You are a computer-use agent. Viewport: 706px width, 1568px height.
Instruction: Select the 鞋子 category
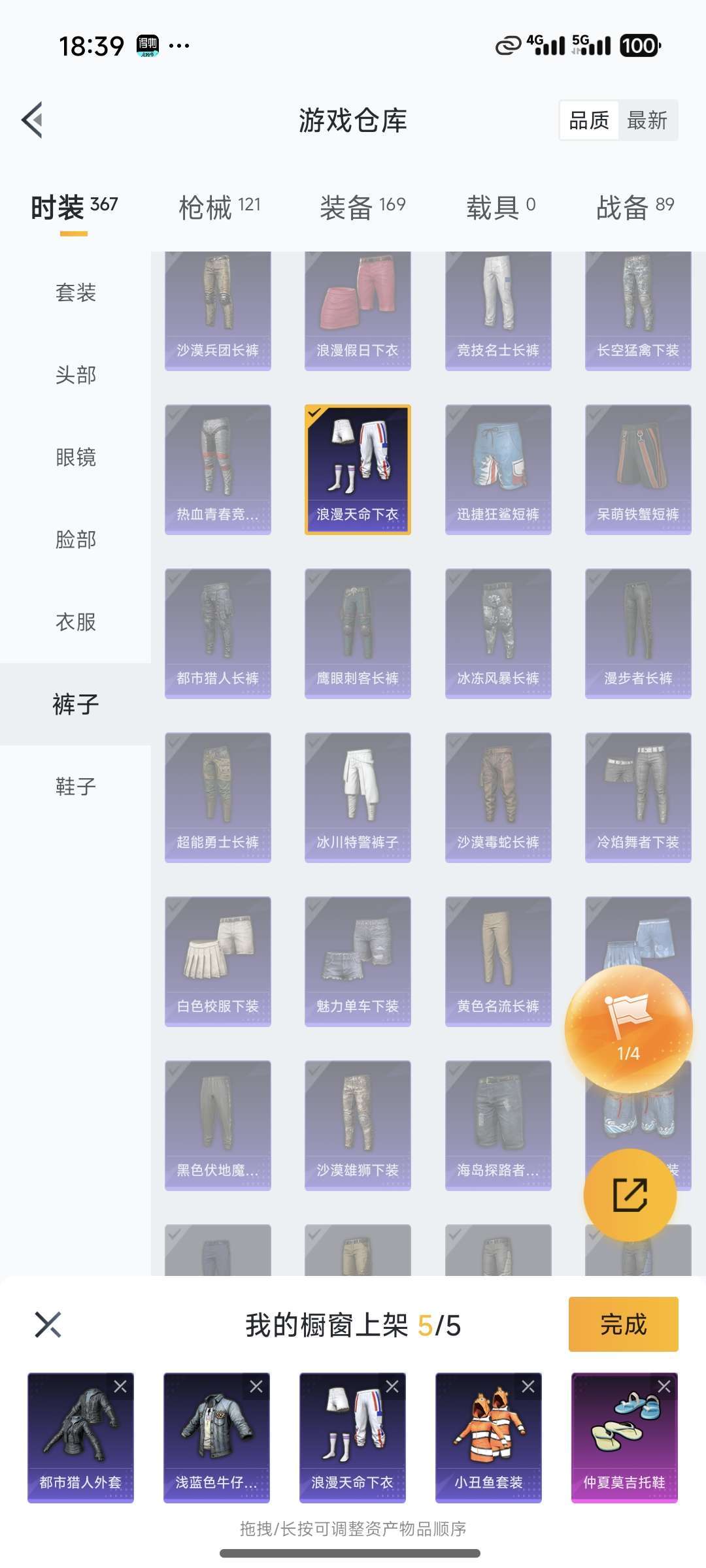pos(76,786)
